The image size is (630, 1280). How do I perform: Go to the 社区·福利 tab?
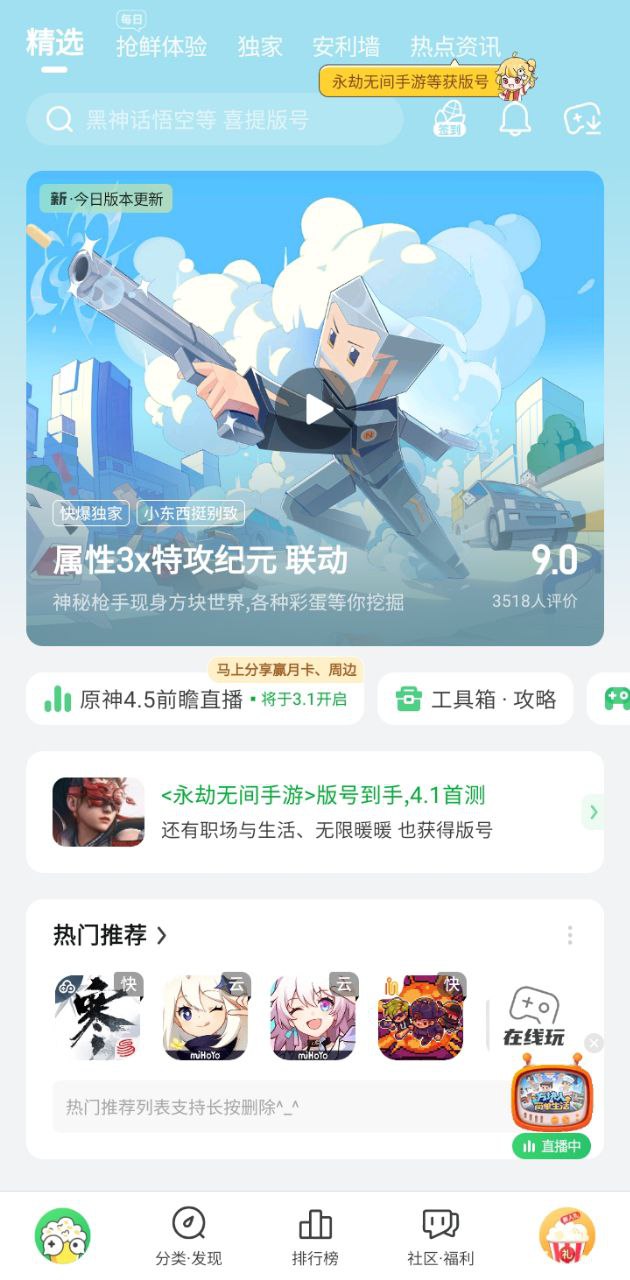point(440,1237)
